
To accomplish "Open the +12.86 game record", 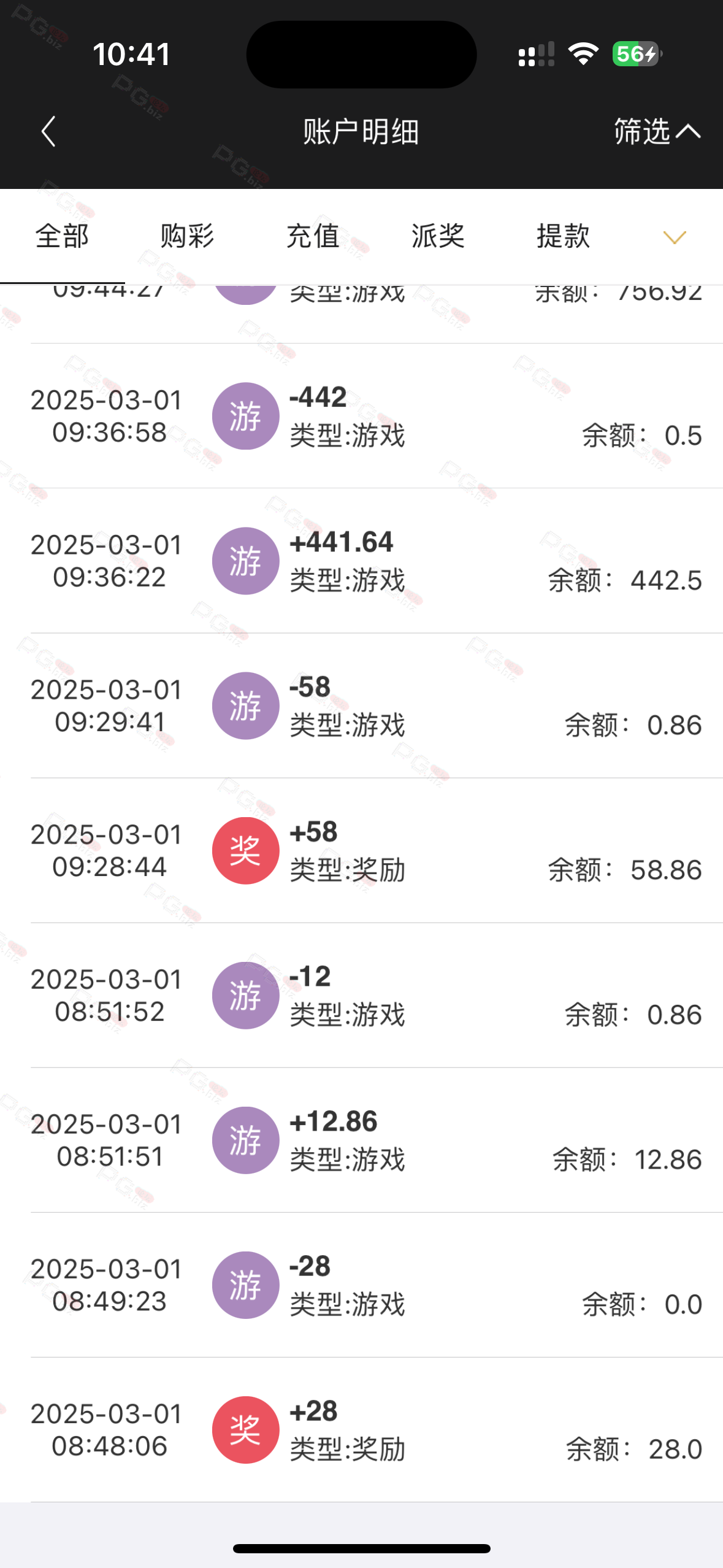I will pos(362,1140).
